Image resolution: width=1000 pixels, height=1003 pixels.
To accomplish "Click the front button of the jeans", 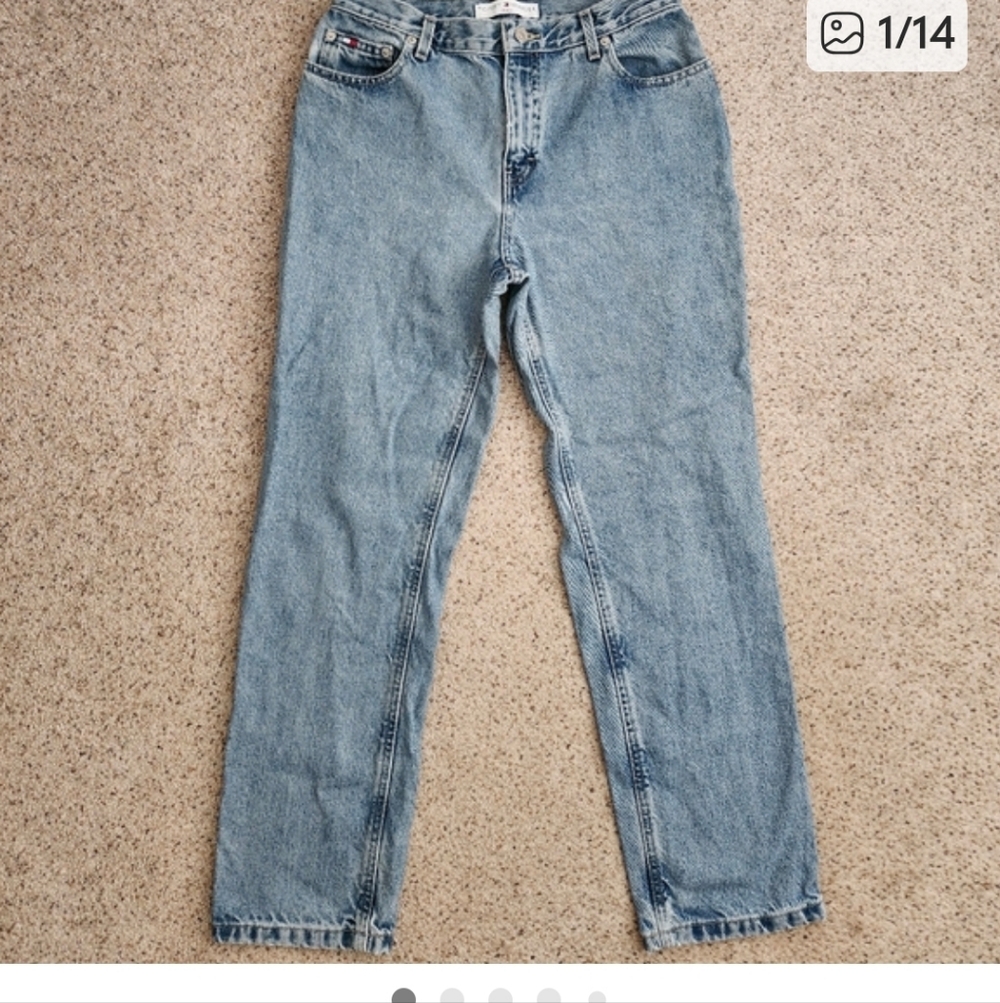I will [x=525, y=35].
